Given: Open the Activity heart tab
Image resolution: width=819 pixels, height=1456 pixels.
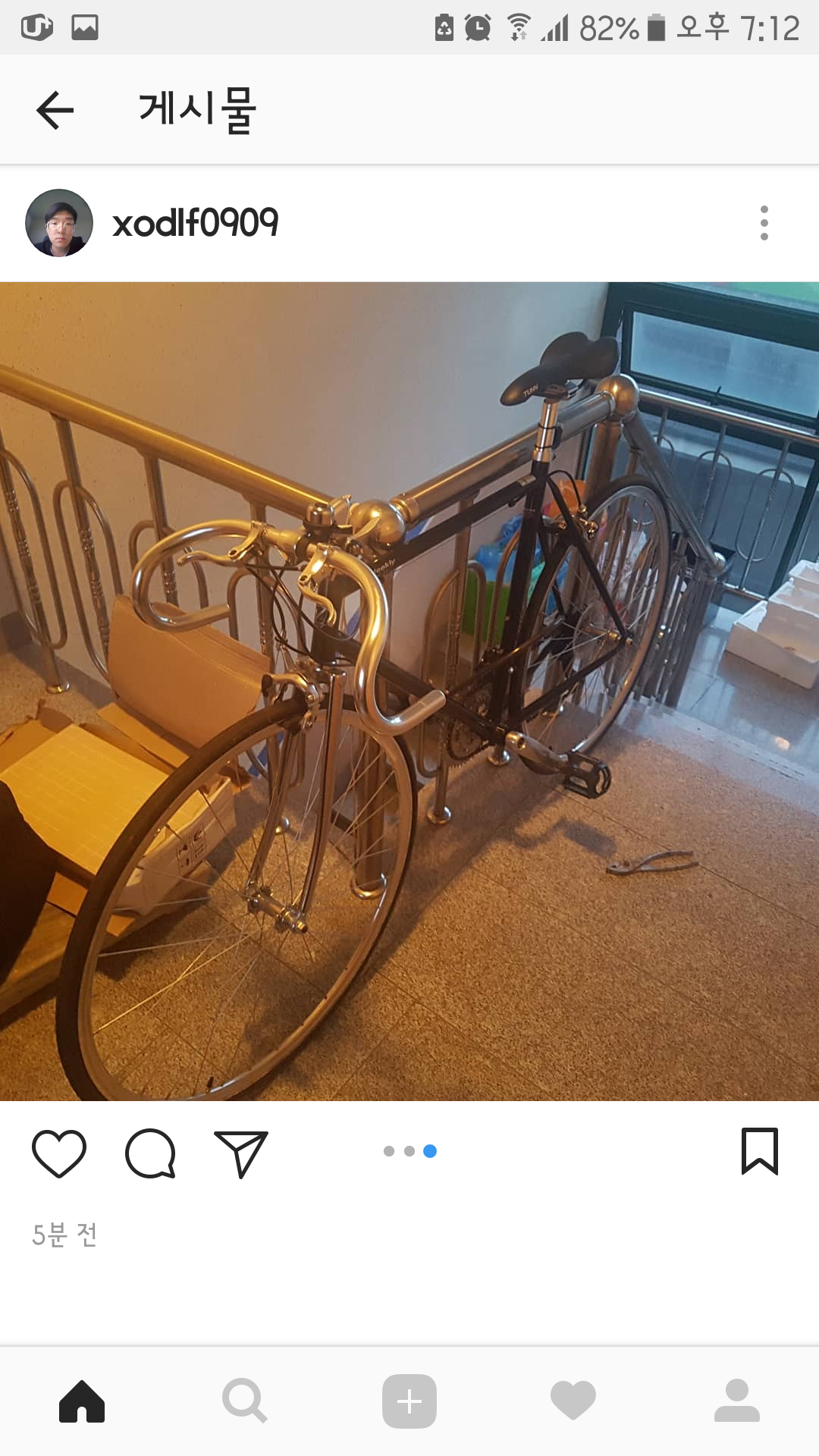Looking at the screenshot, I should coord(573,1401).
